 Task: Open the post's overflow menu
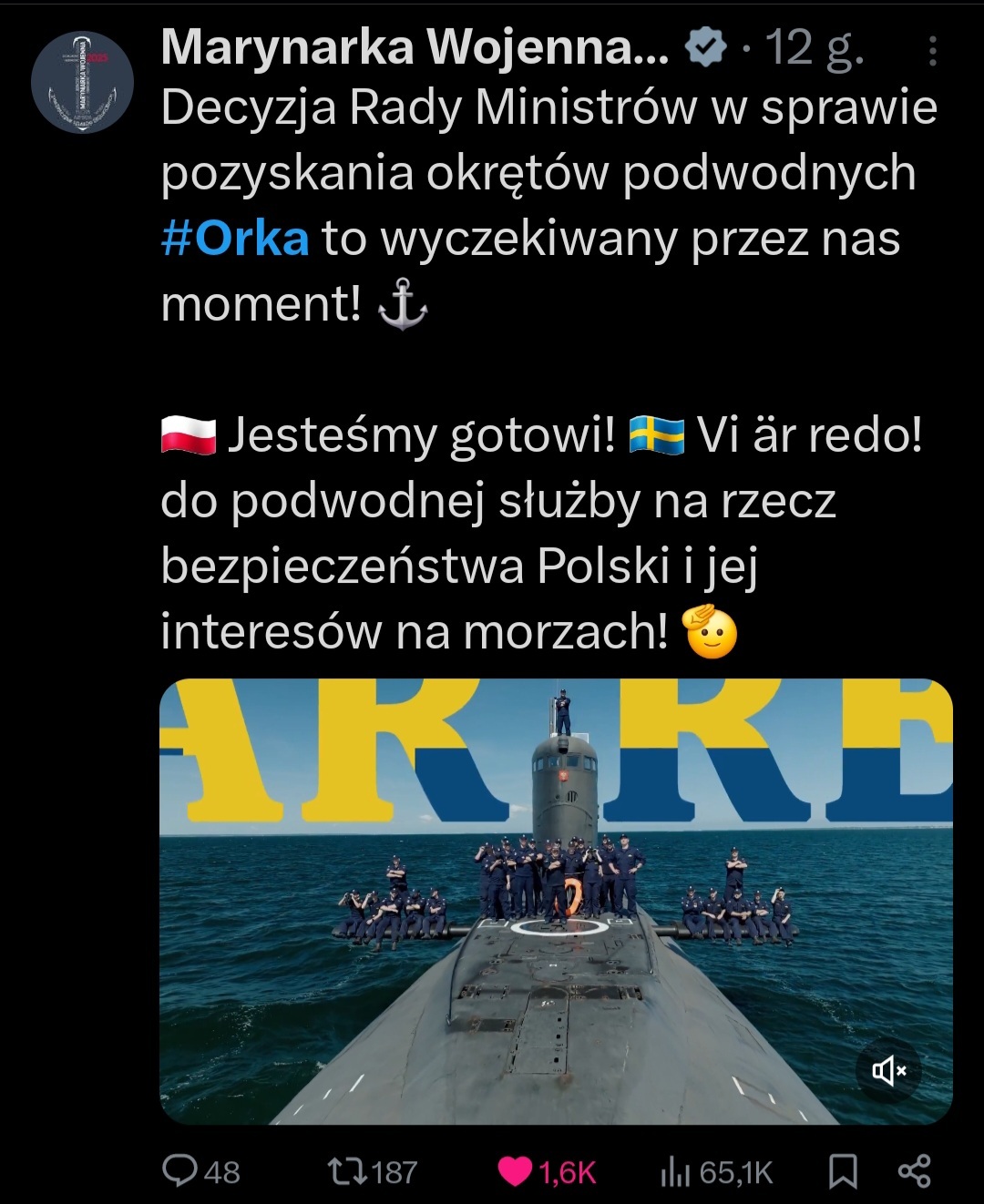tap(932, 51)
